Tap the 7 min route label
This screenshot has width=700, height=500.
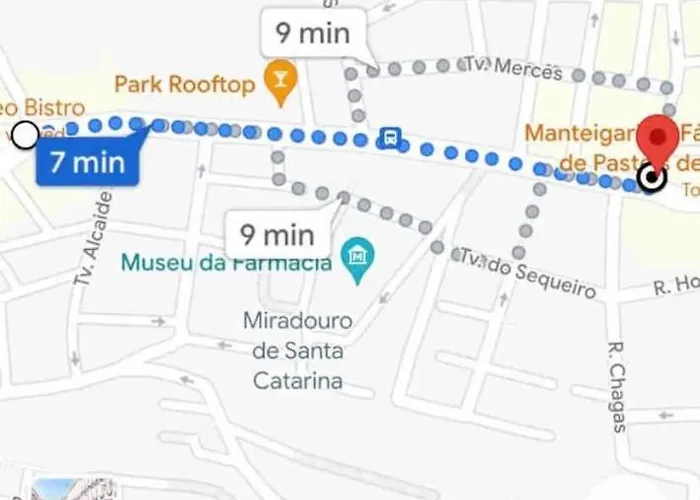tap(86, 162)
